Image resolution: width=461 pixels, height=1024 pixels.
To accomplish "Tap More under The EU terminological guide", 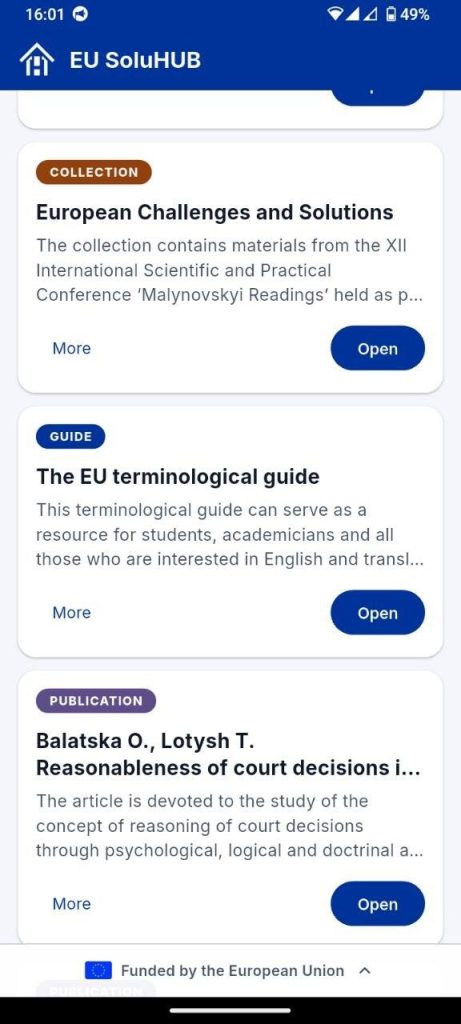I will click(72, 613).
